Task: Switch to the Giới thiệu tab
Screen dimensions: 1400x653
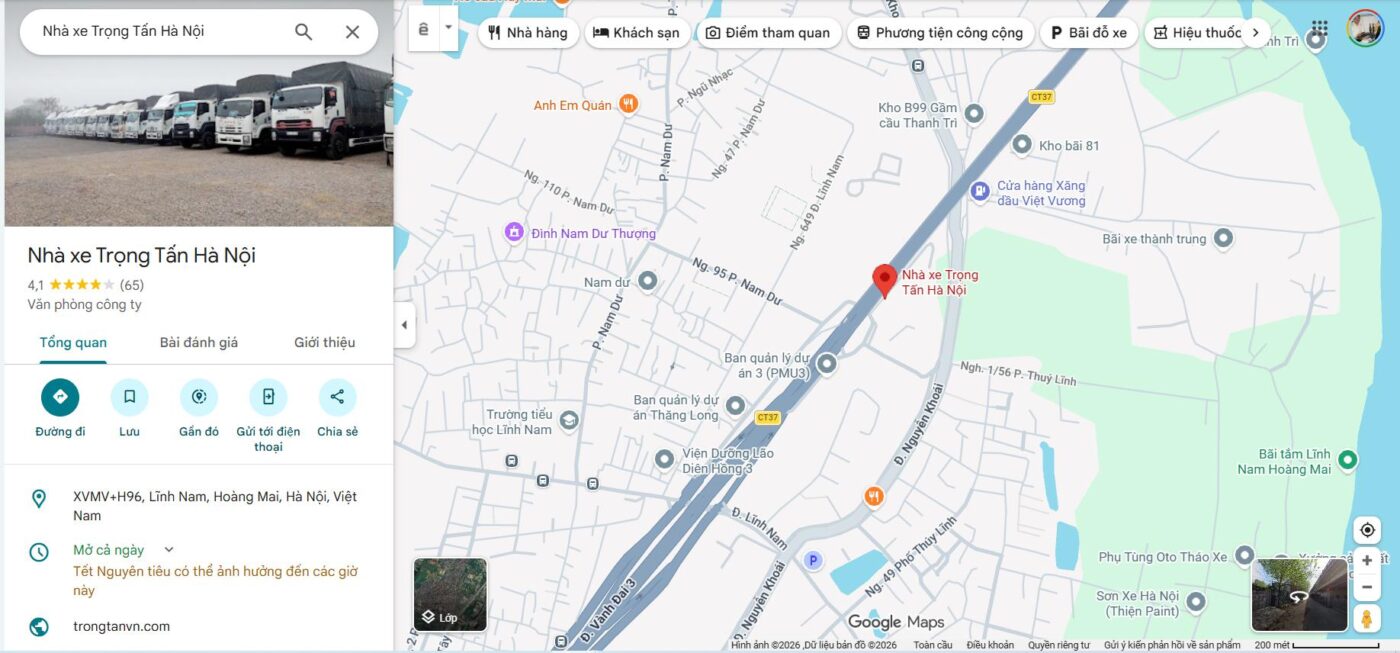Action: [x=324, y=342]
